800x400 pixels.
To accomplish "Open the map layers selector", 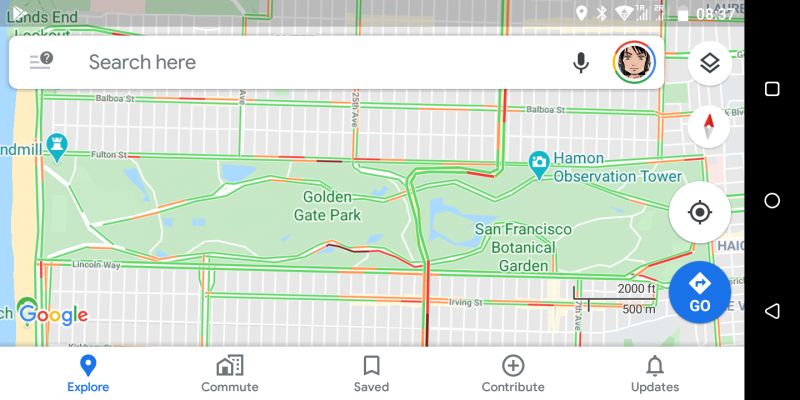I will coord(709,63).
